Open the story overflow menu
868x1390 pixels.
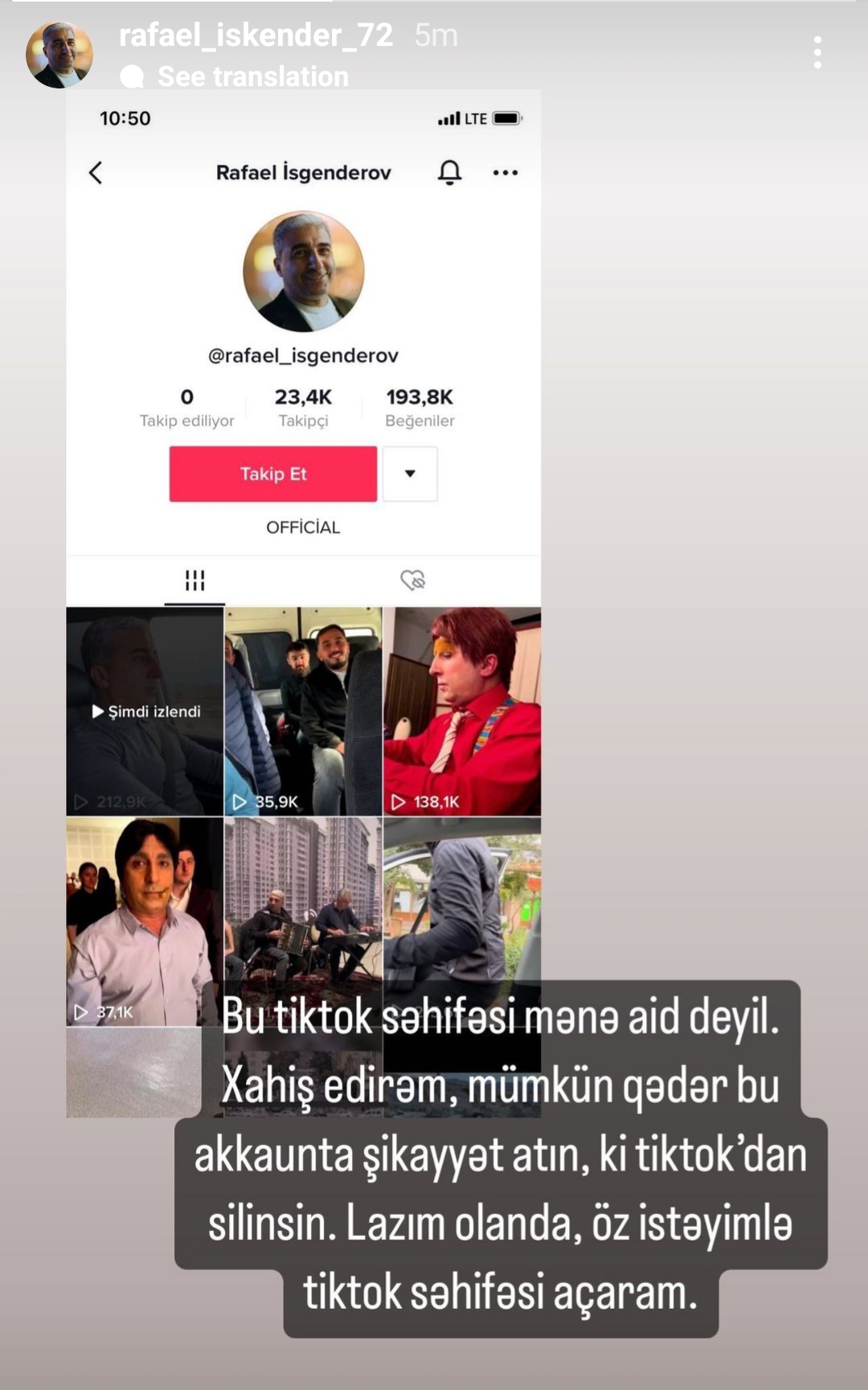click(817, 52)
